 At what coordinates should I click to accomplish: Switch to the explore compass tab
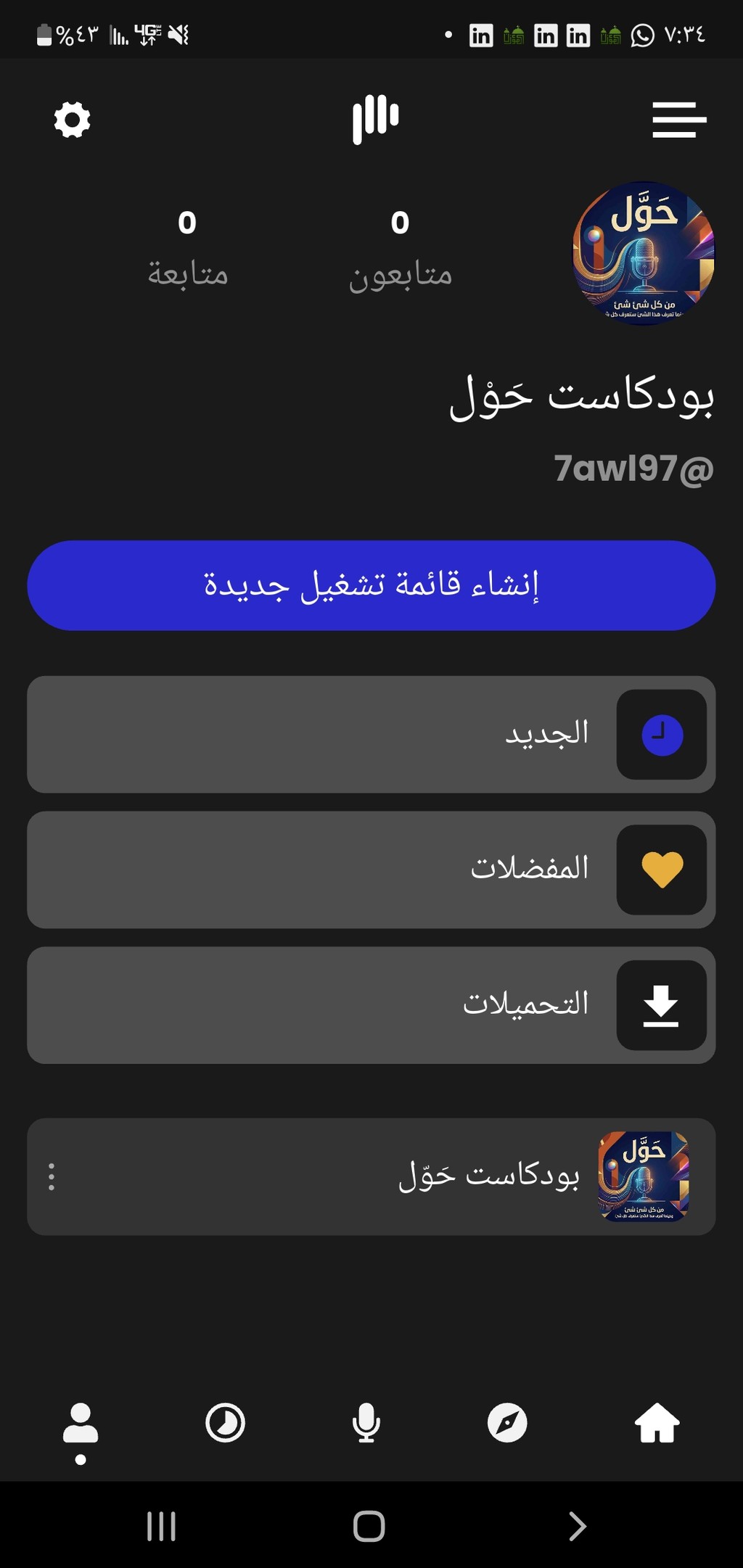point(507,1423)
